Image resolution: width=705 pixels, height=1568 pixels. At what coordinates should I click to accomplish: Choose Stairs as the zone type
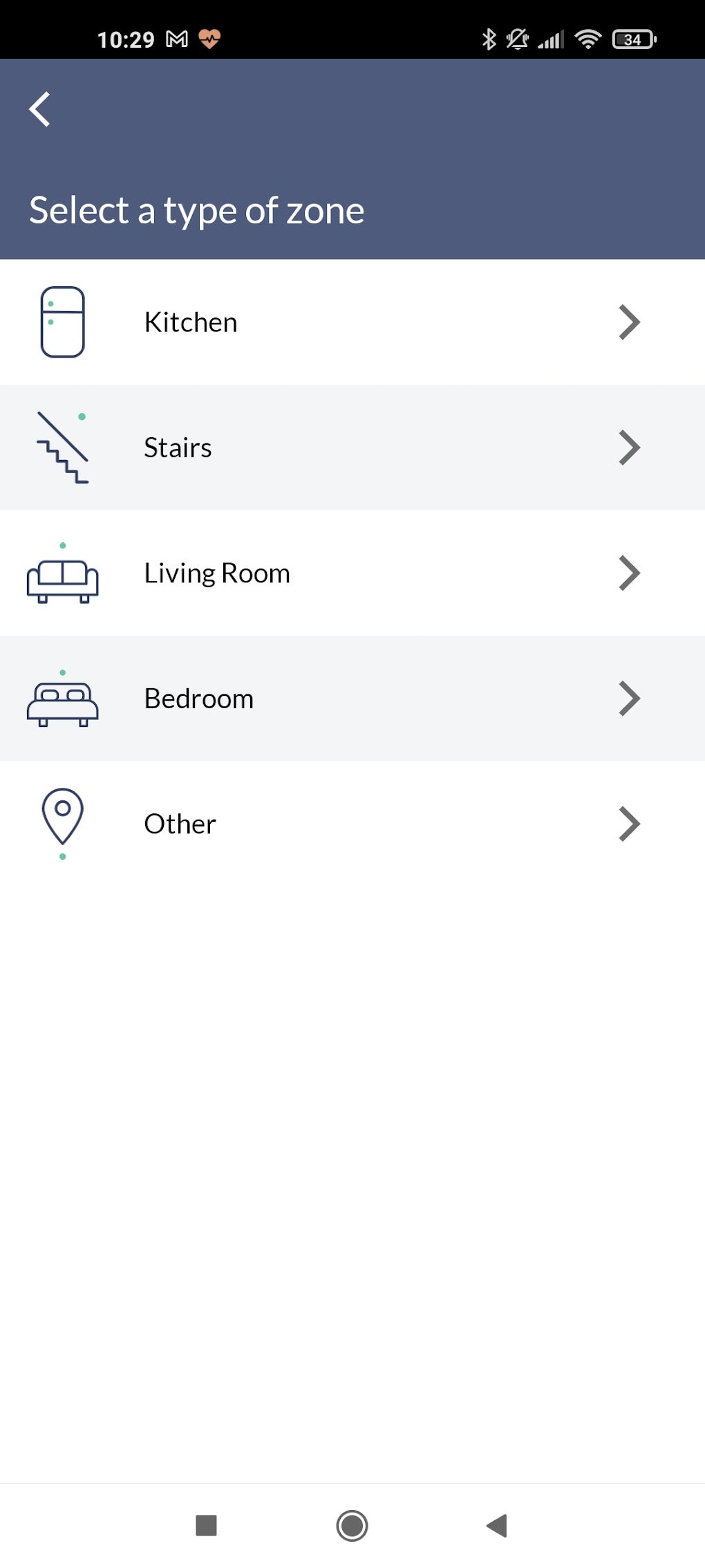tap(352, 448)
